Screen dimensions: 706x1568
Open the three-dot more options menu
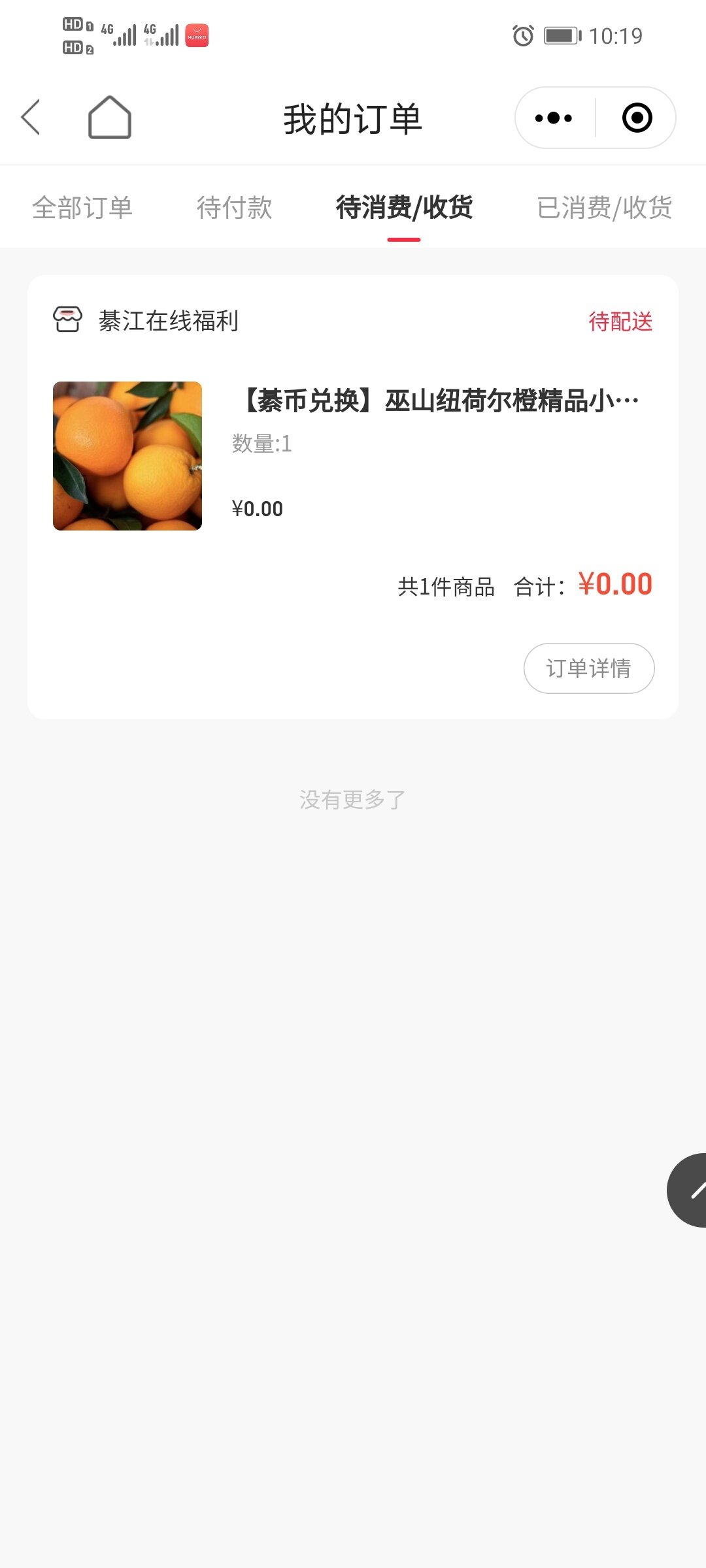[554, 118]
